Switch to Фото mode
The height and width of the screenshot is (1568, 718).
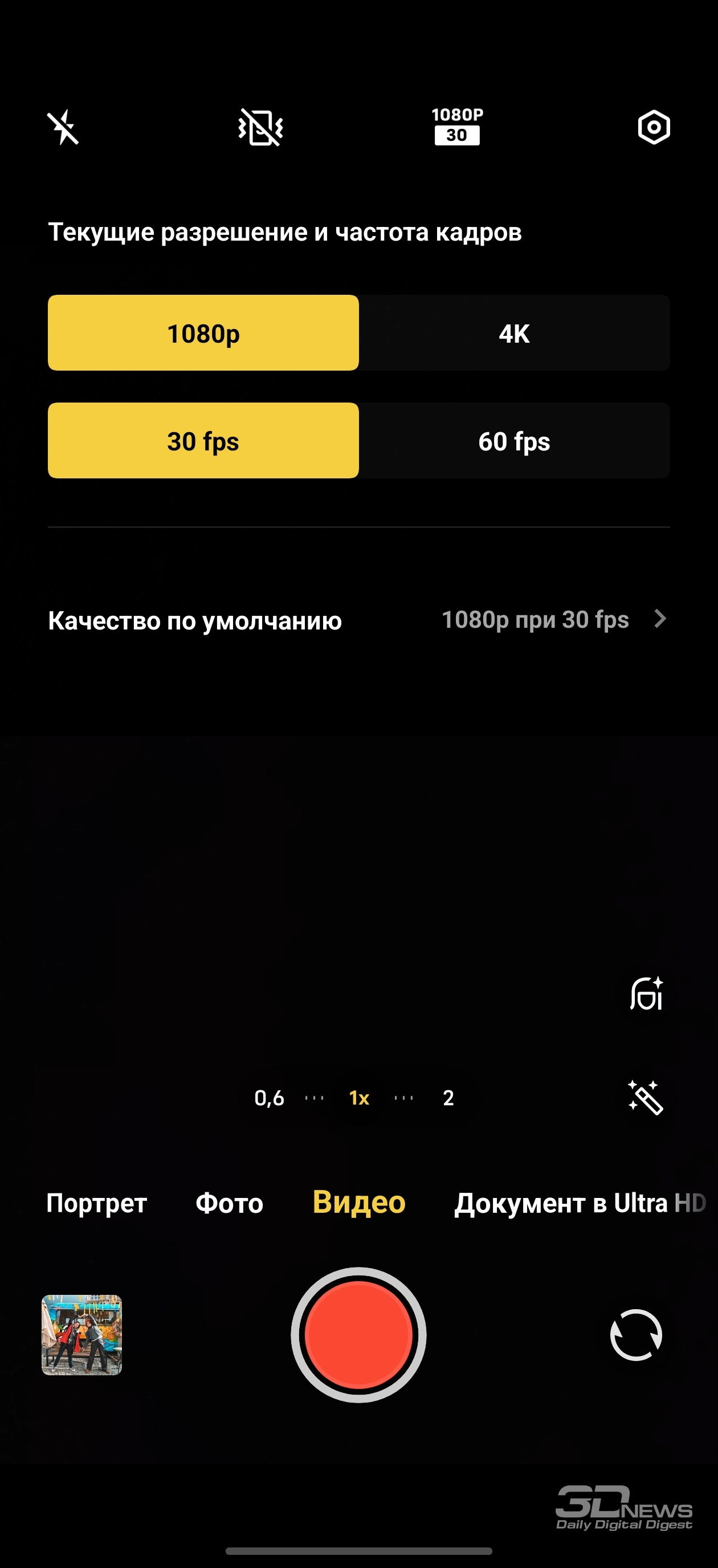coord(230,1204)
